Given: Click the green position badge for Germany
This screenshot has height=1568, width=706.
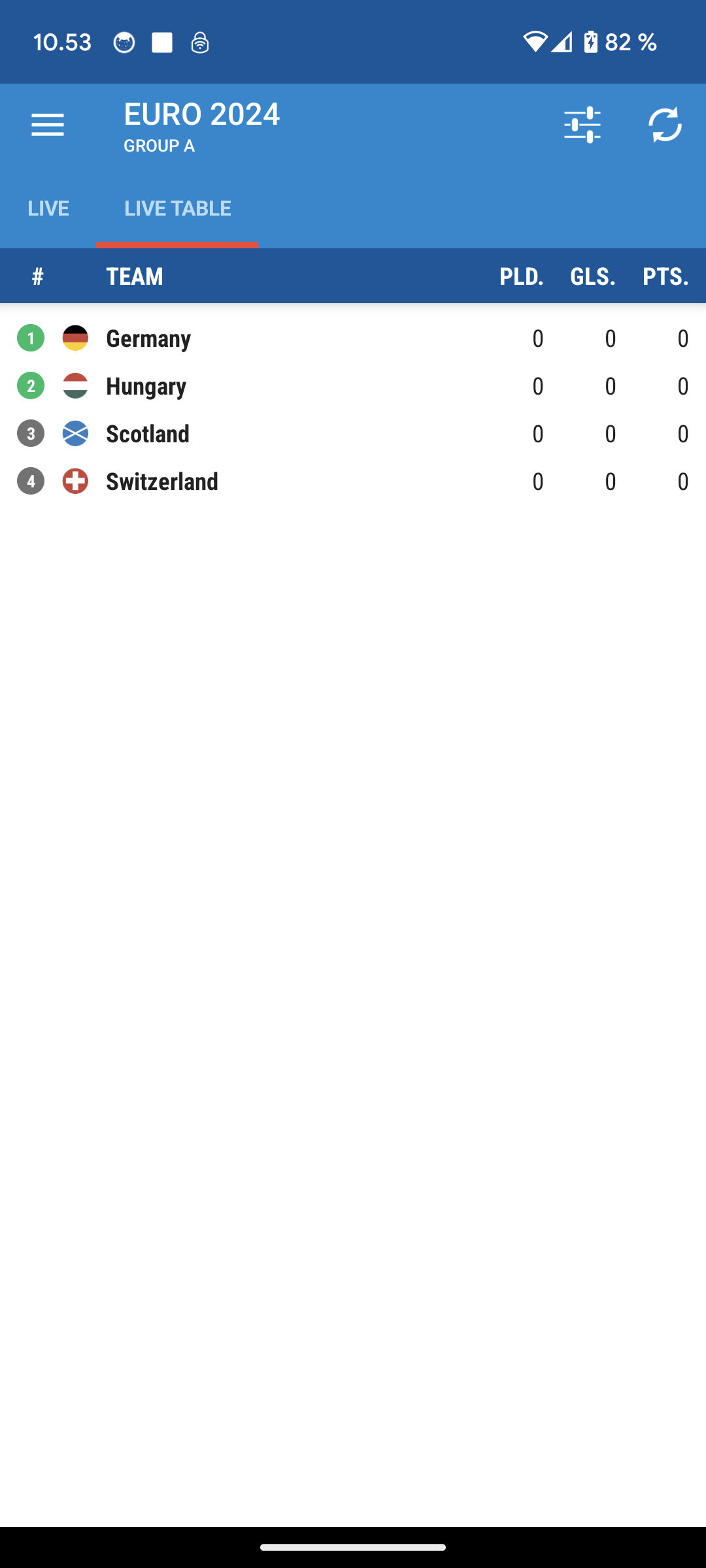Looking at the screenshot, I should (31, 338).
